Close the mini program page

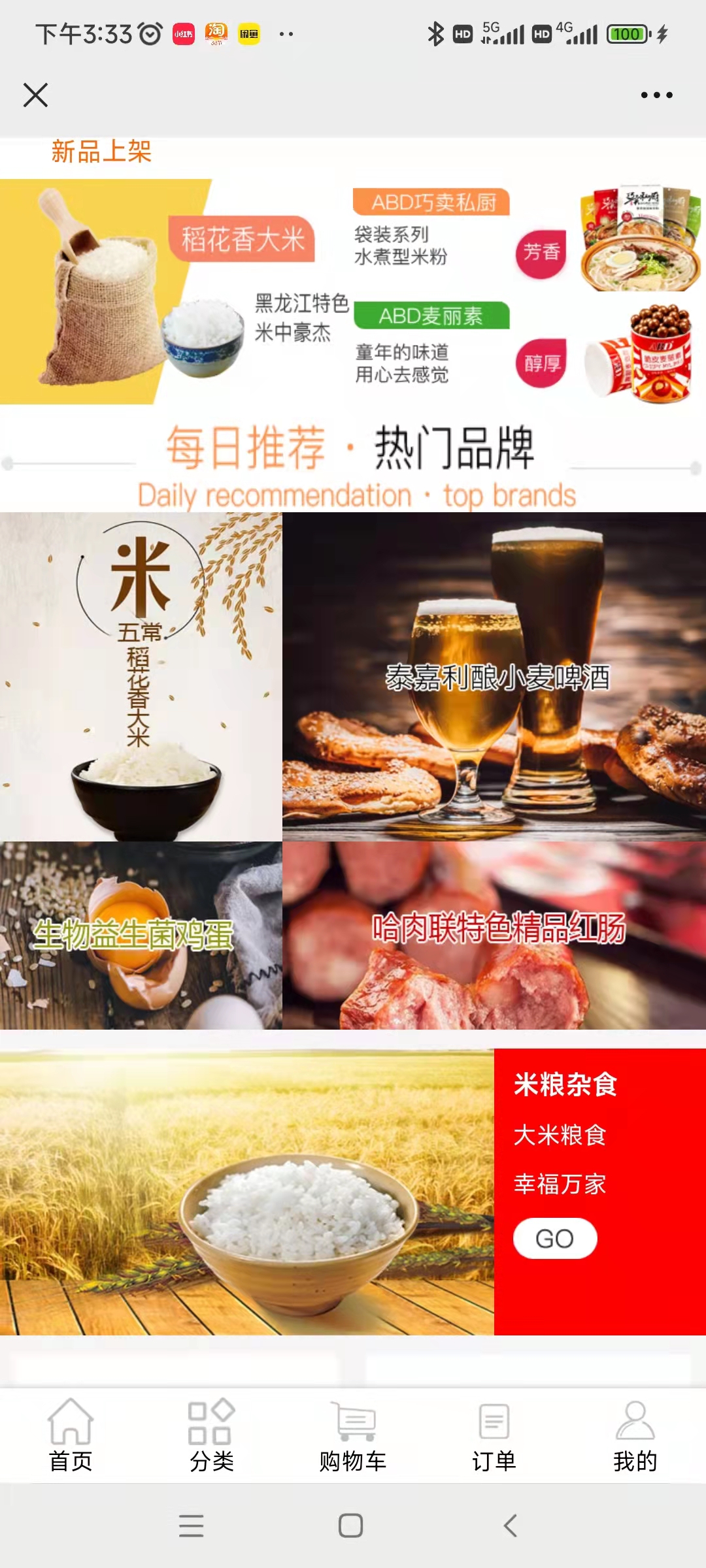35,95
